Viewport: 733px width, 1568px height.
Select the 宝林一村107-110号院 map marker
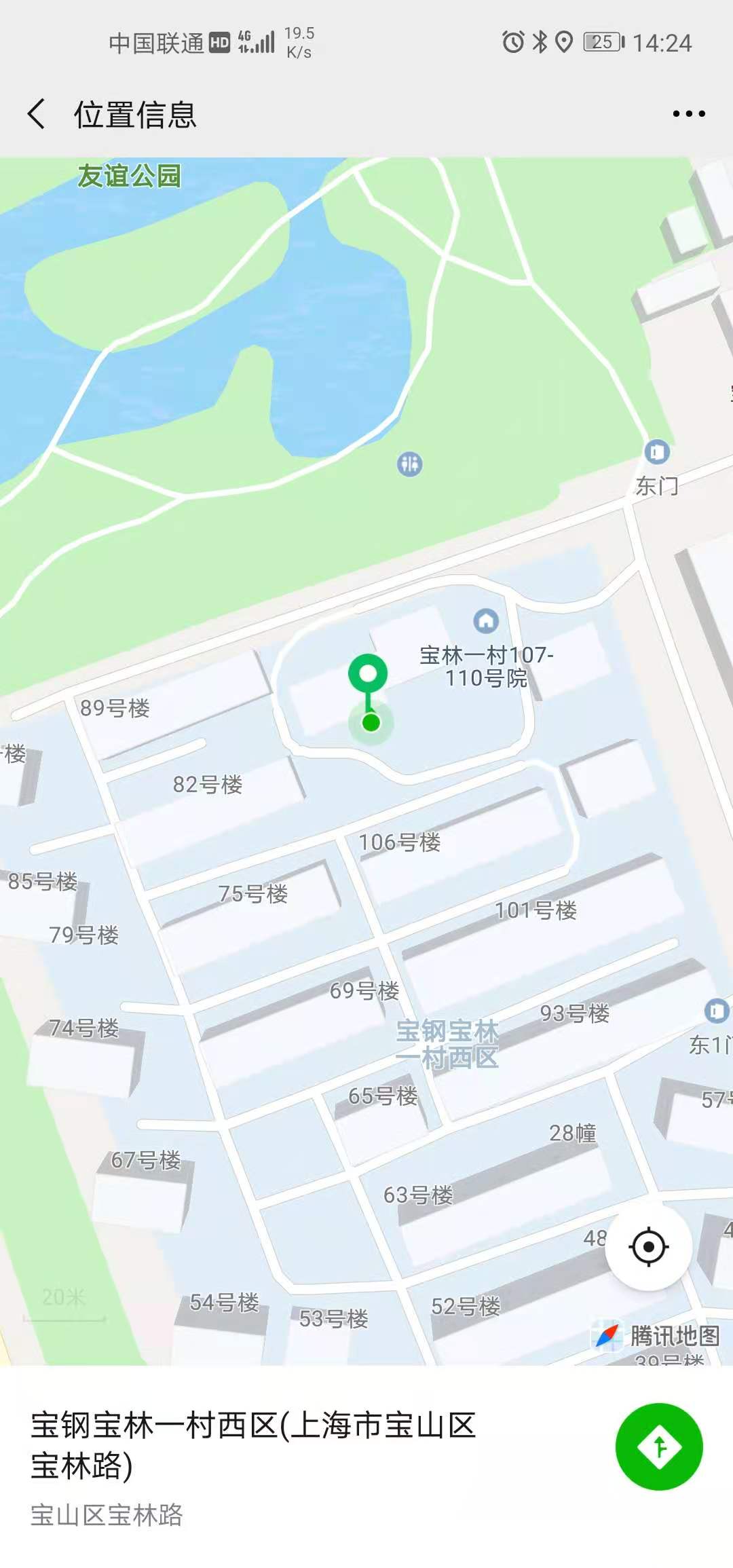point(485,620)
